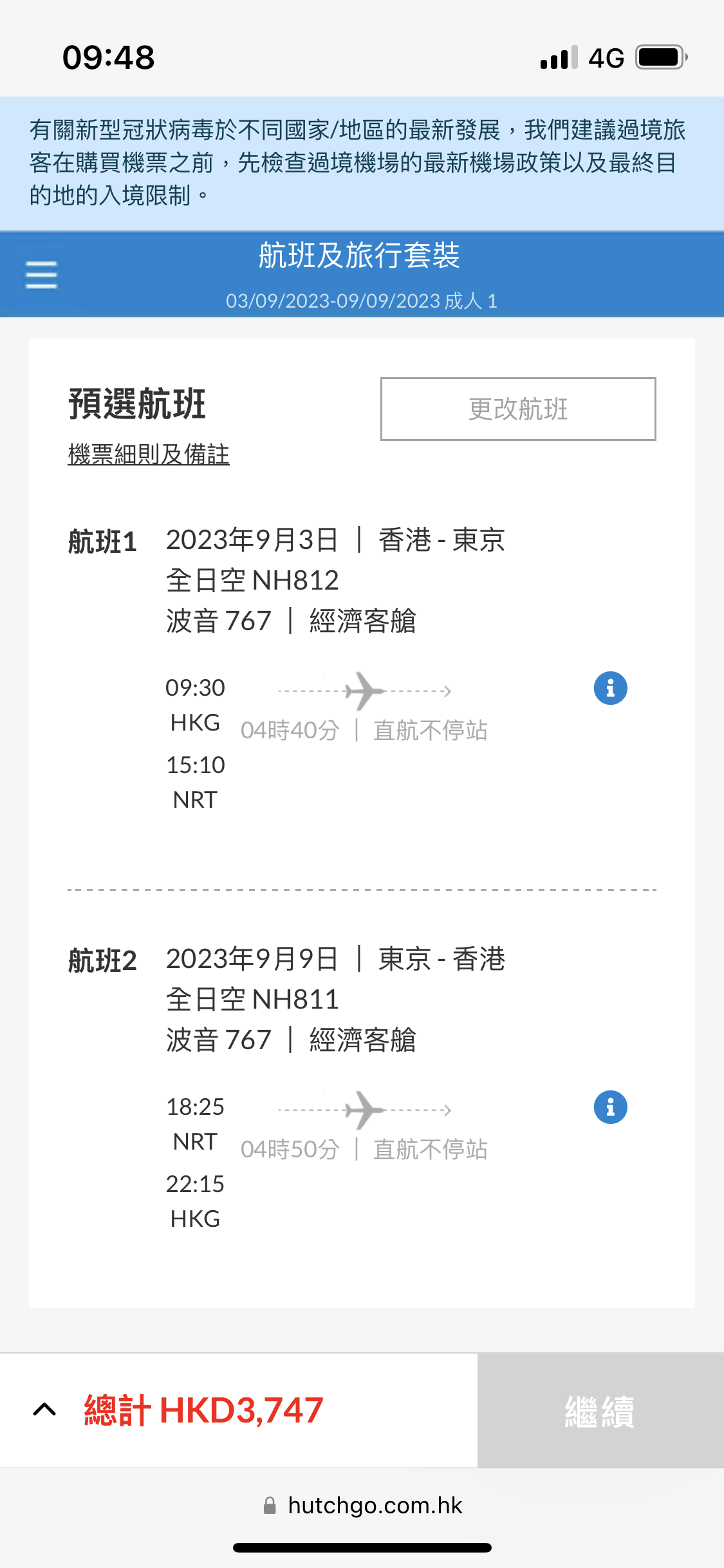Open the 機票細則及備註 link
724x1568 pixels.
point(149,454)
